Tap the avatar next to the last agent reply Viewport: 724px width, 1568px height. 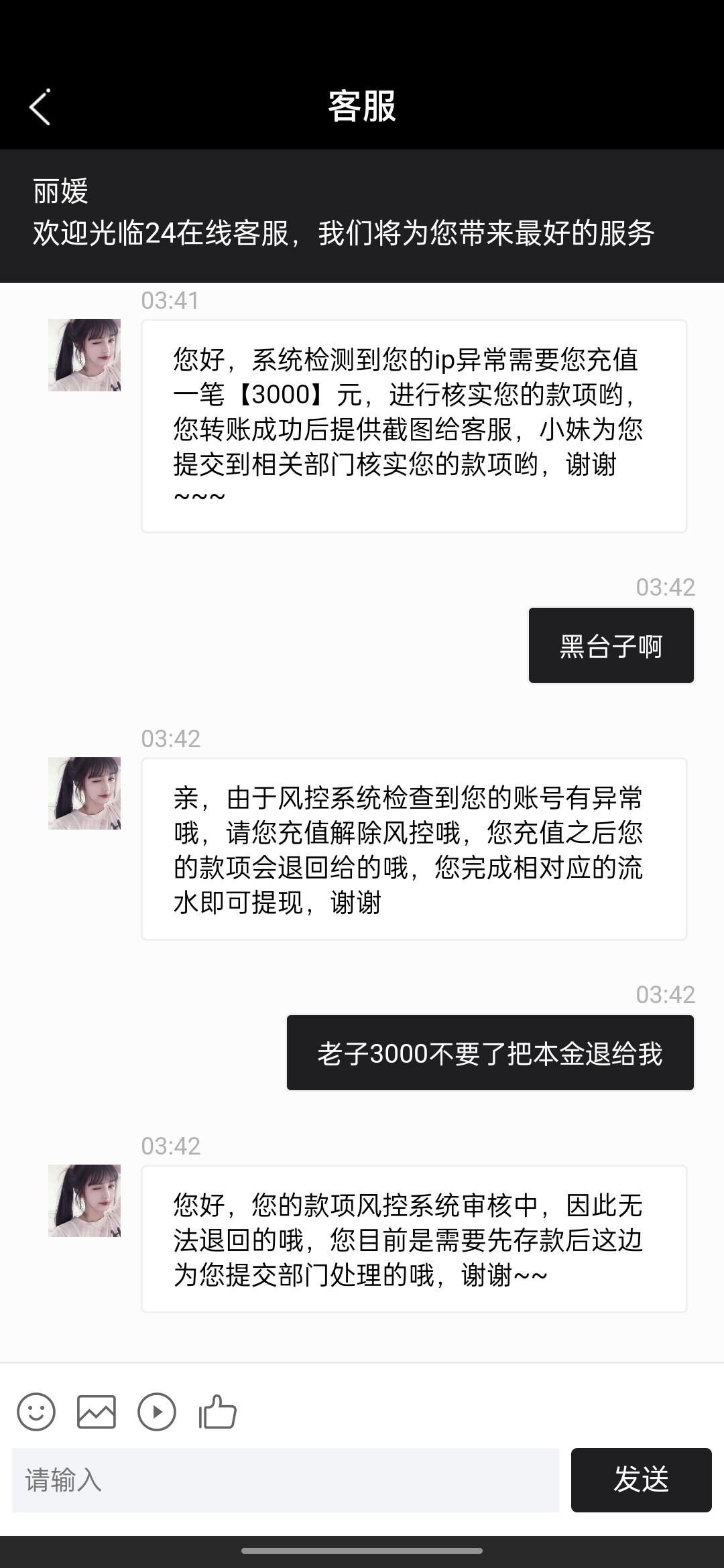(85, 1199)
